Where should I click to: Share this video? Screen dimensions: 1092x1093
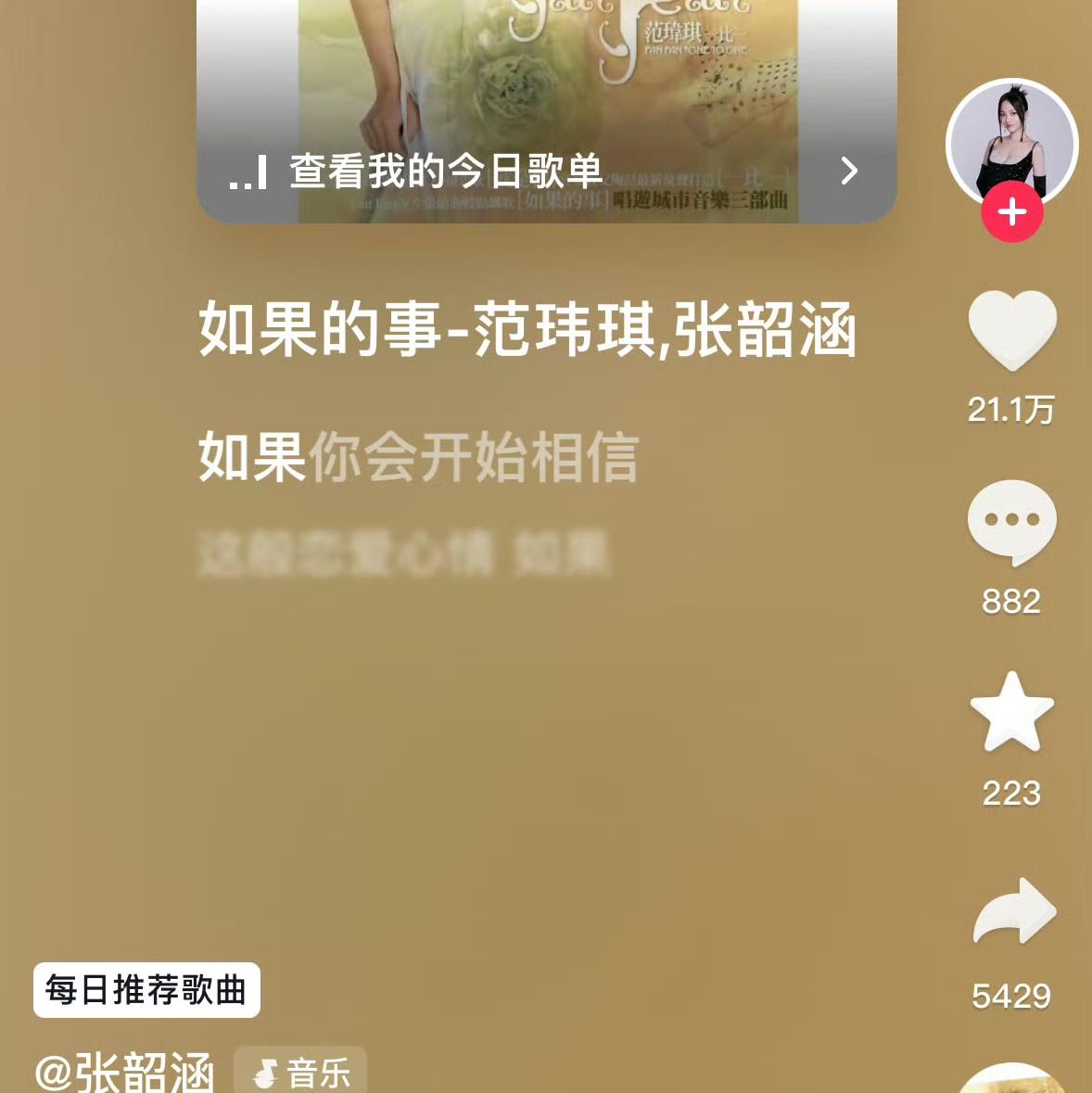tap(1013, 911)
